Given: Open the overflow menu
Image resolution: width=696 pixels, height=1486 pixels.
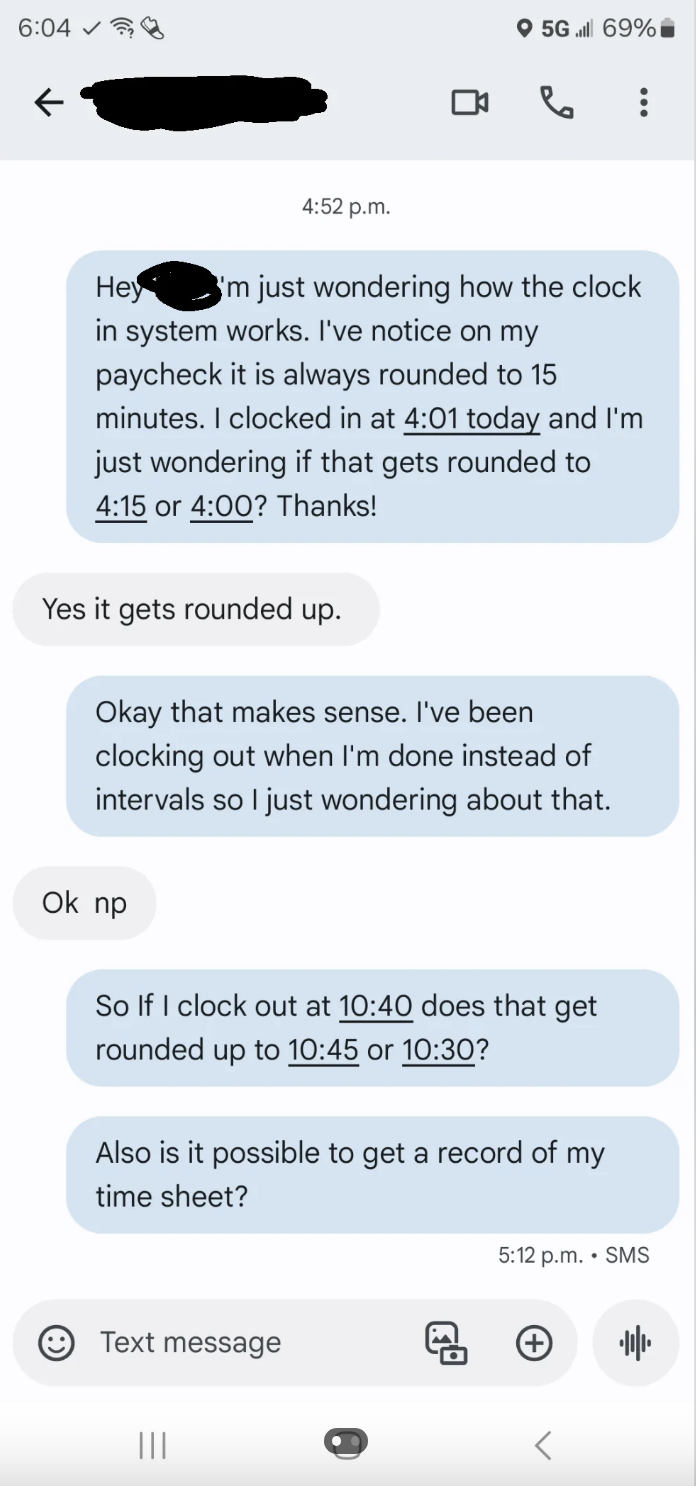Looking at the screenshot, I should coord(643,102).
